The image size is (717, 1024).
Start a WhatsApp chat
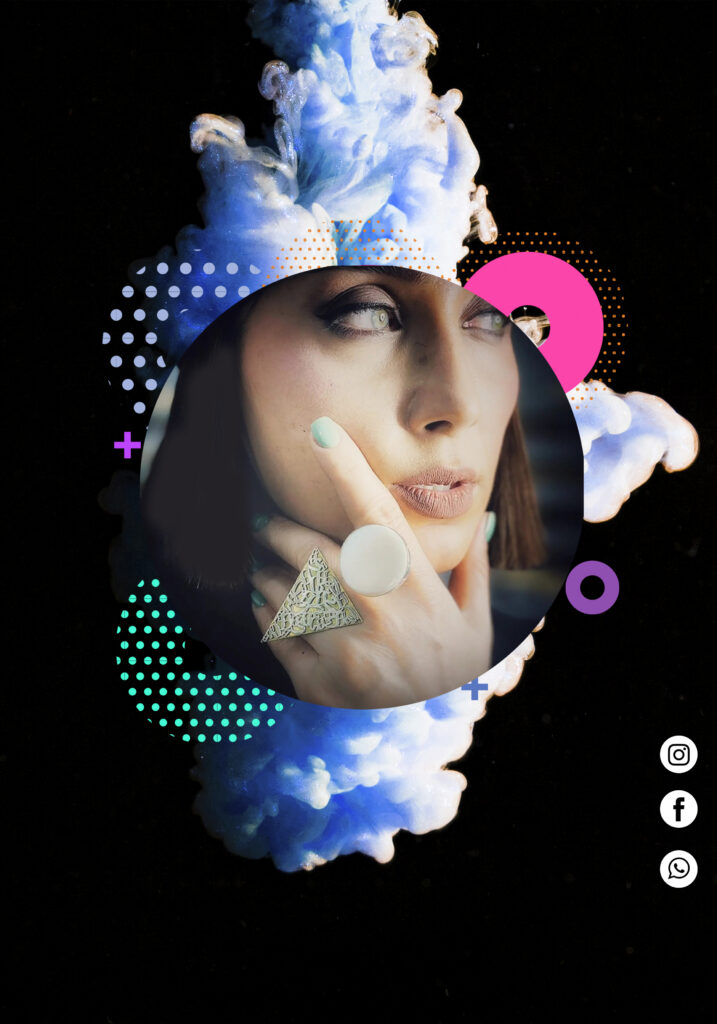point(678,868)
